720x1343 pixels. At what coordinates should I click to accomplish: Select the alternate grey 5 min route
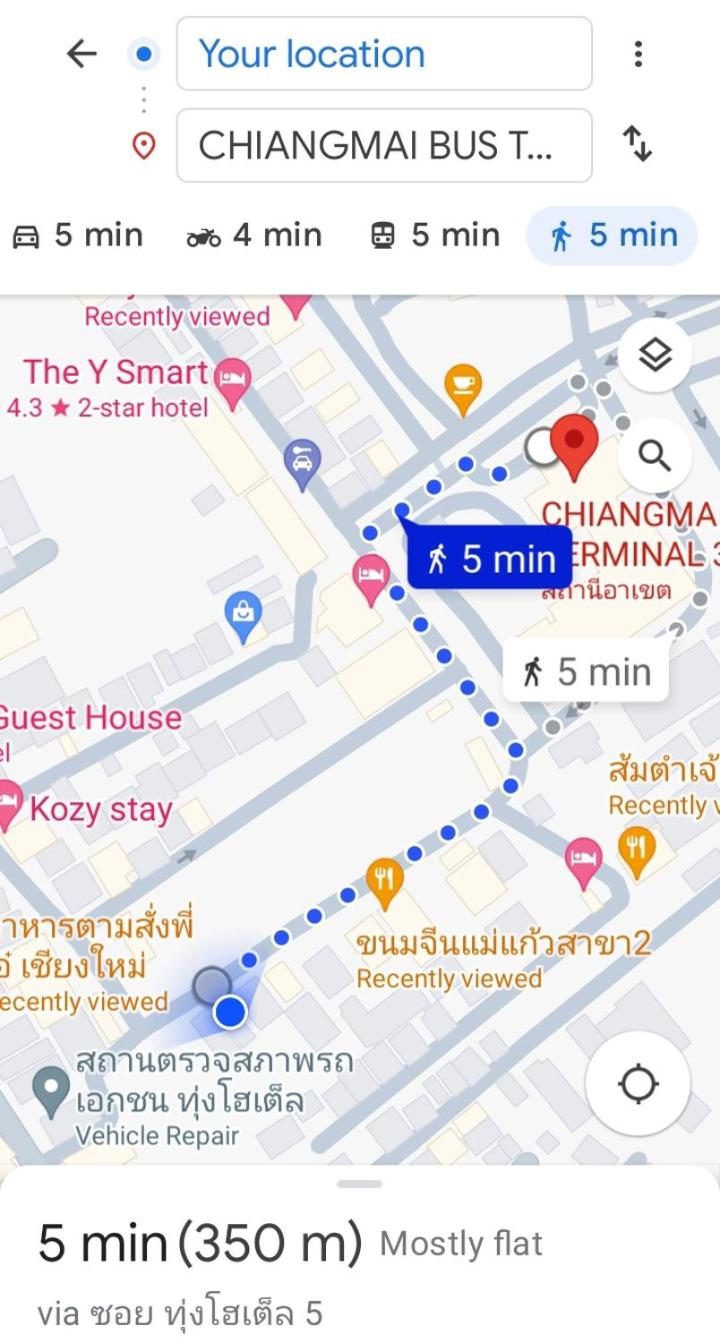[x=586, y=673]
